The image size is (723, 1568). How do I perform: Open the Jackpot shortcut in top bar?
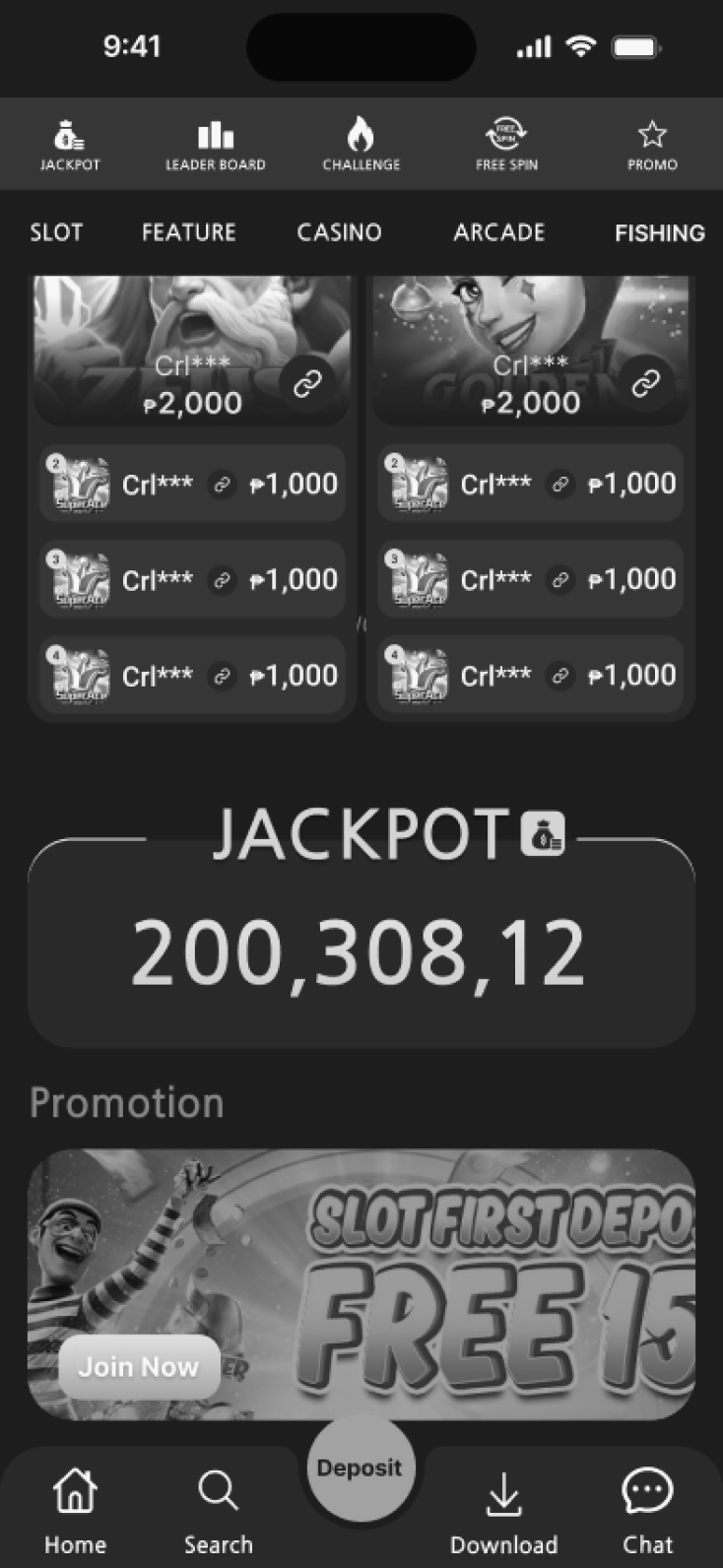click(70, 145)
